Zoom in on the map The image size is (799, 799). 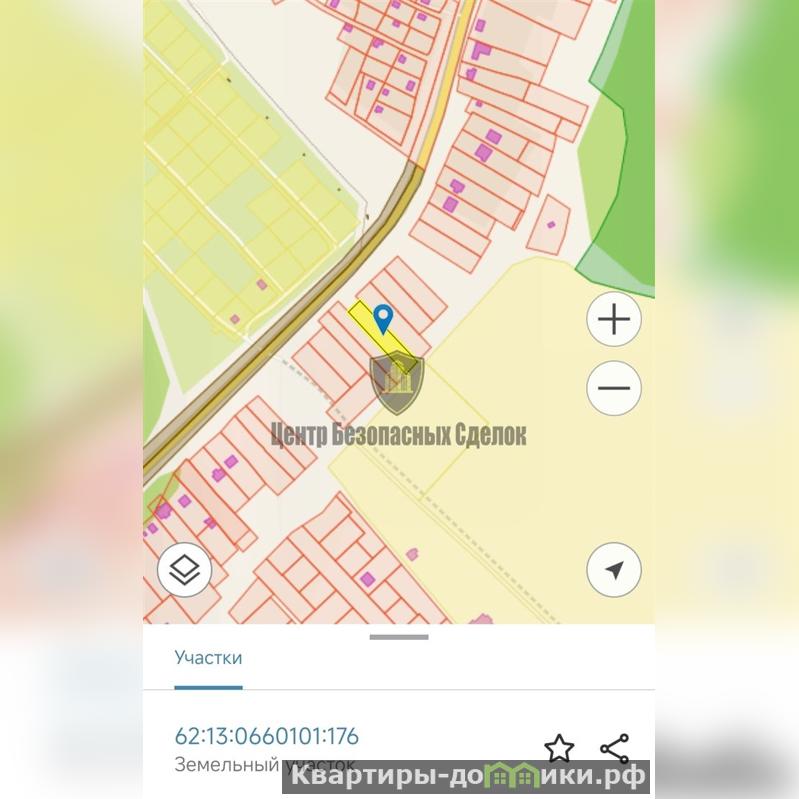tap(613, 320)
